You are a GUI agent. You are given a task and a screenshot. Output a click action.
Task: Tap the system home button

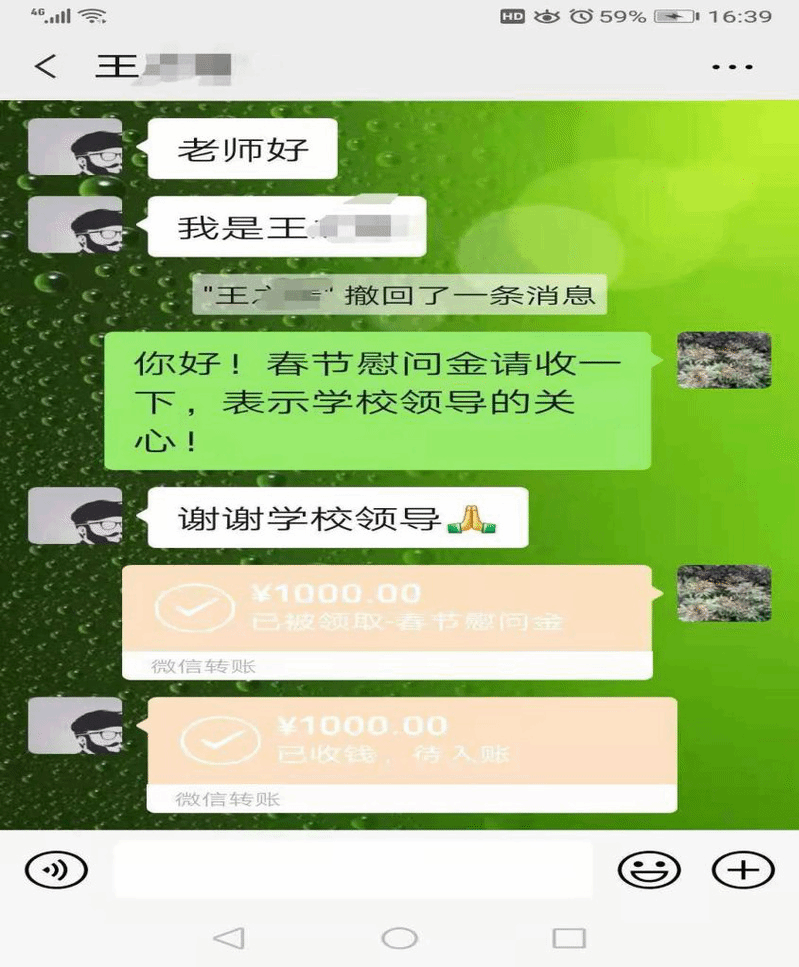399,938
